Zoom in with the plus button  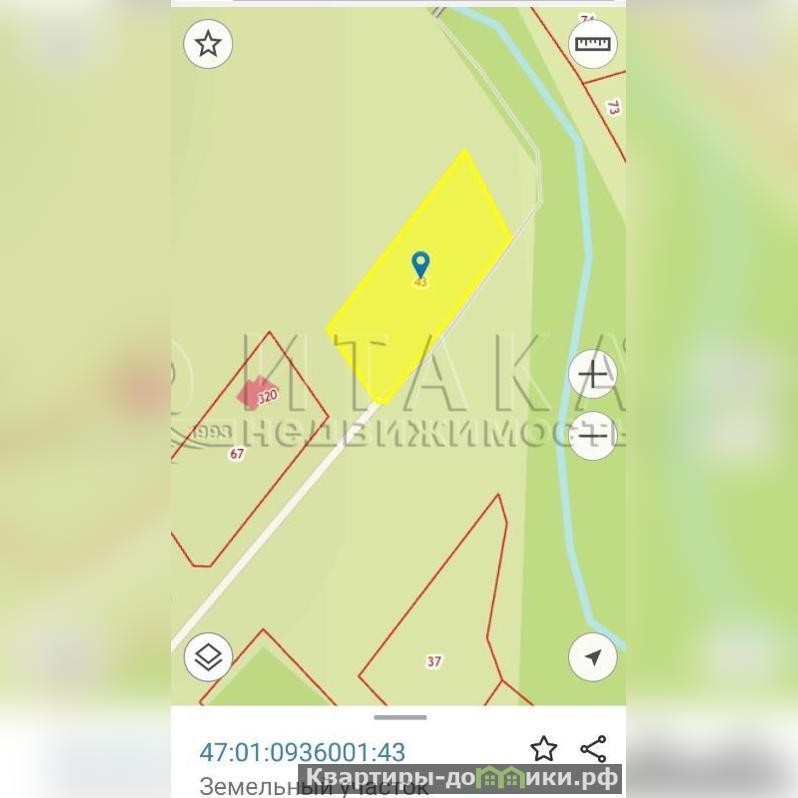pyautogui.click(x=593, y=375)
